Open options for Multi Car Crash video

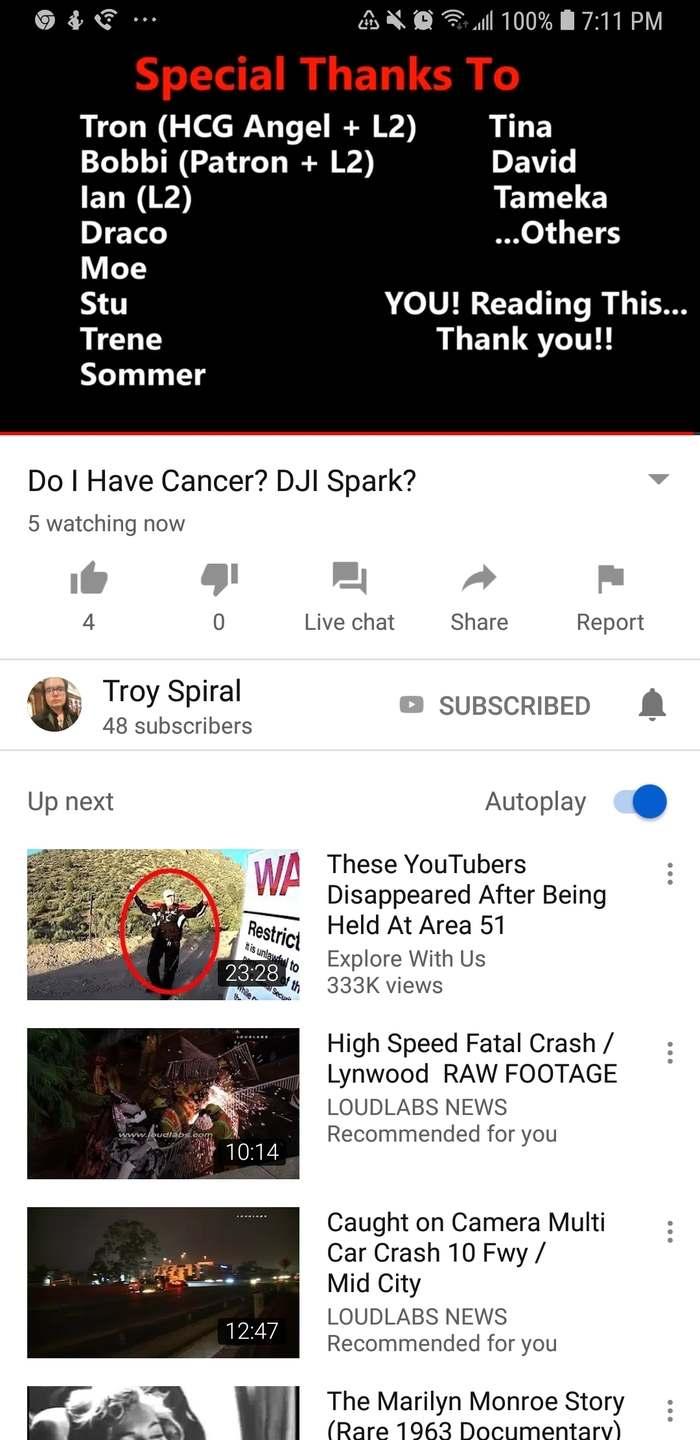(x=670, y=1231)
